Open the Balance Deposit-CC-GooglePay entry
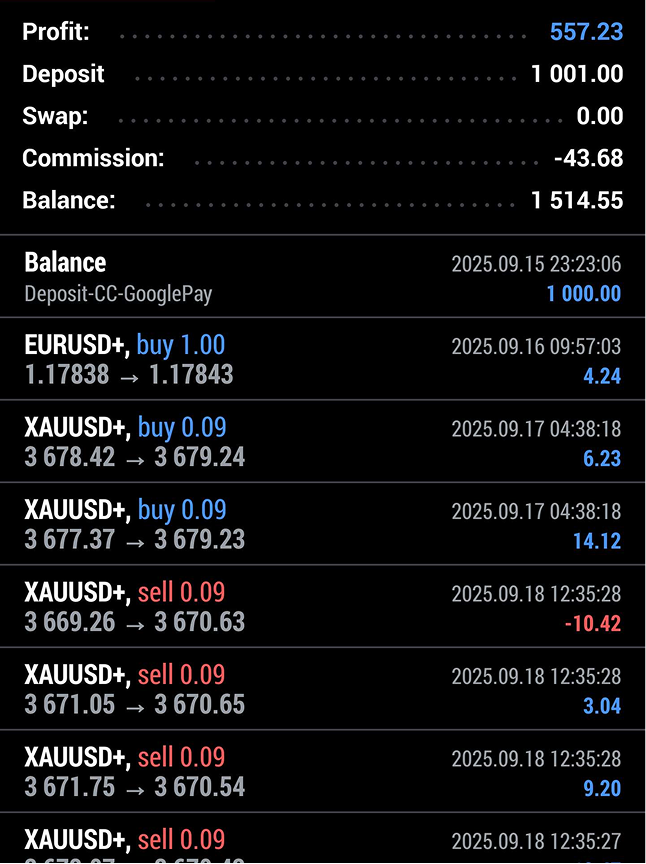This screenshot has width=646, height=864. click(322, 277)
